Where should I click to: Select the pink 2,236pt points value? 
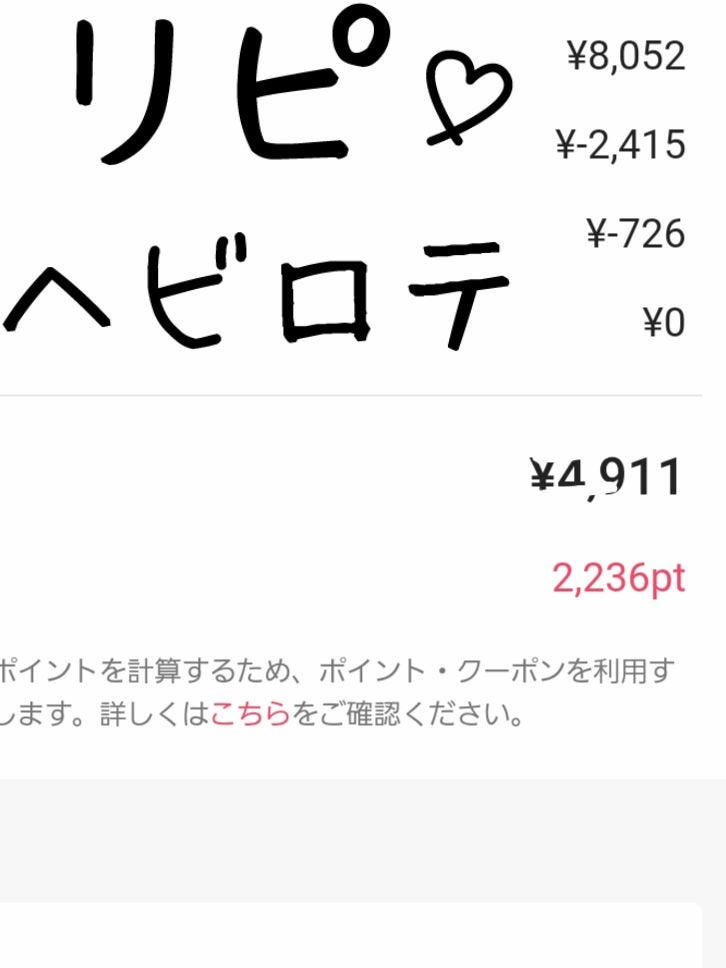[x=620, y=577]
